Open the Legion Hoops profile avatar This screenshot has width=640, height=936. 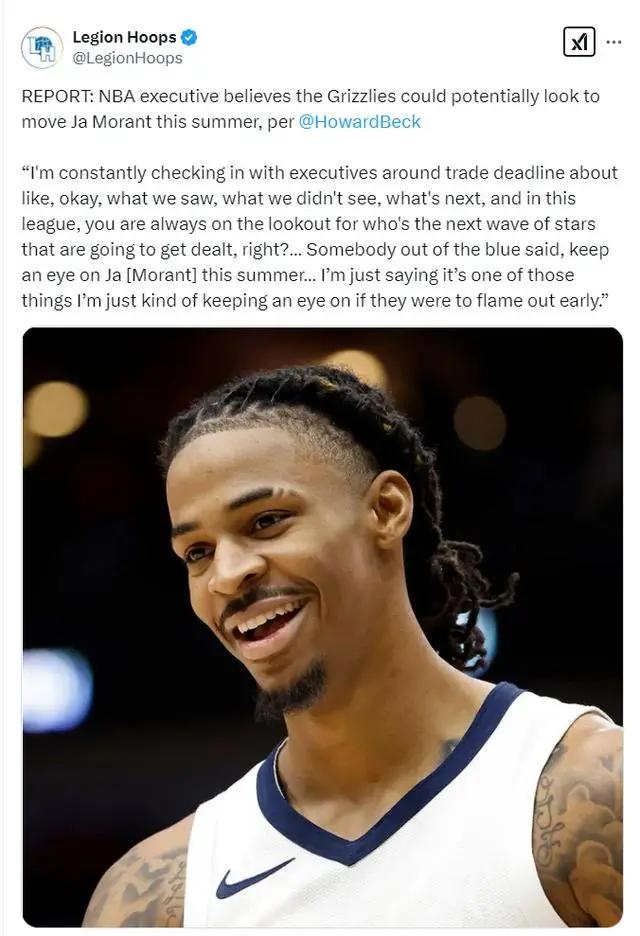[42, 47]
